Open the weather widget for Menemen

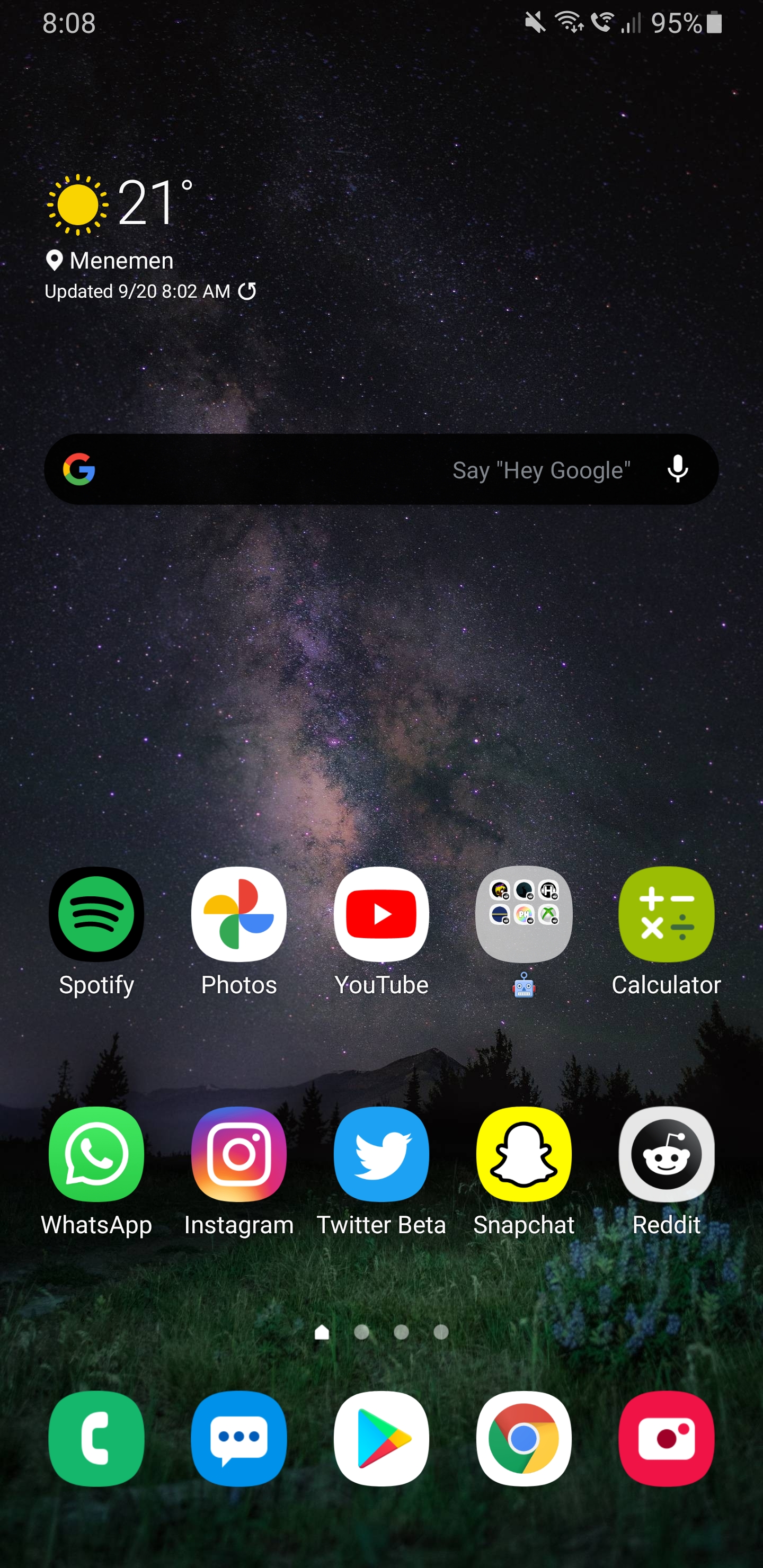tap(122, 207)
